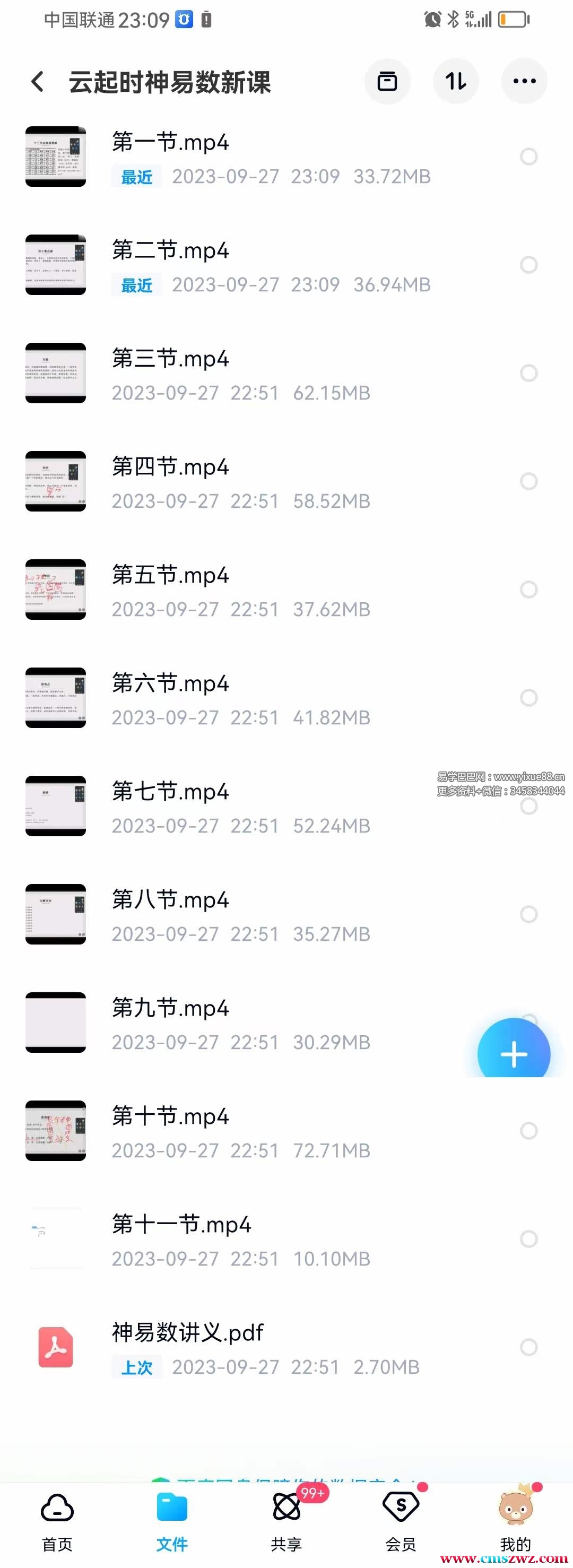This screenshot has width=573, height=1568.
Task: Select the circle next to 第十一节.mp4
Action: click(528, 1238)
